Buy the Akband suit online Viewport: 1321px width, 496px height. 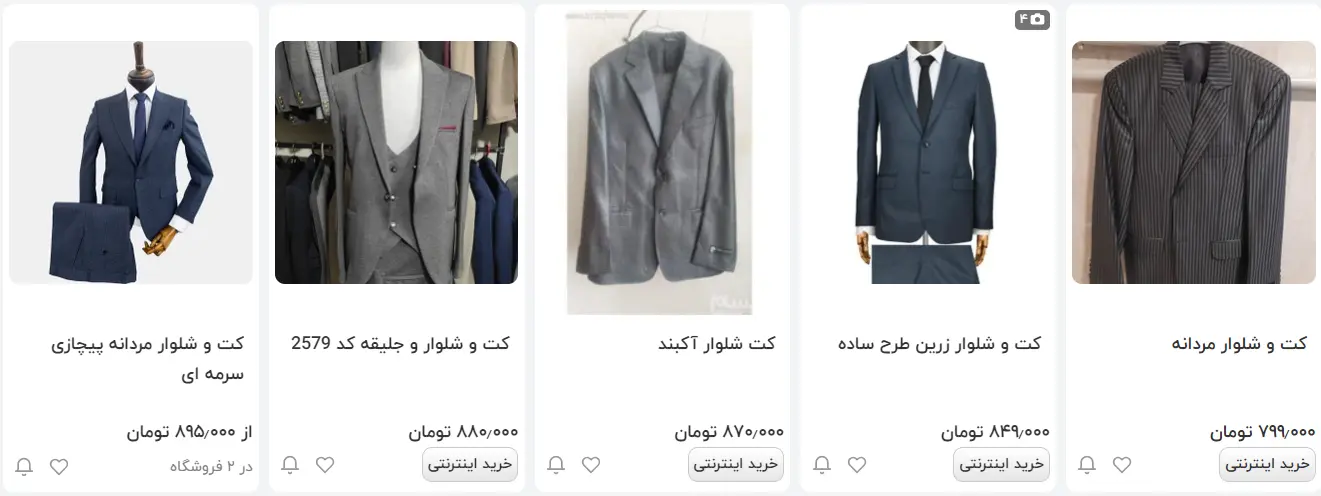click(736, 464)
